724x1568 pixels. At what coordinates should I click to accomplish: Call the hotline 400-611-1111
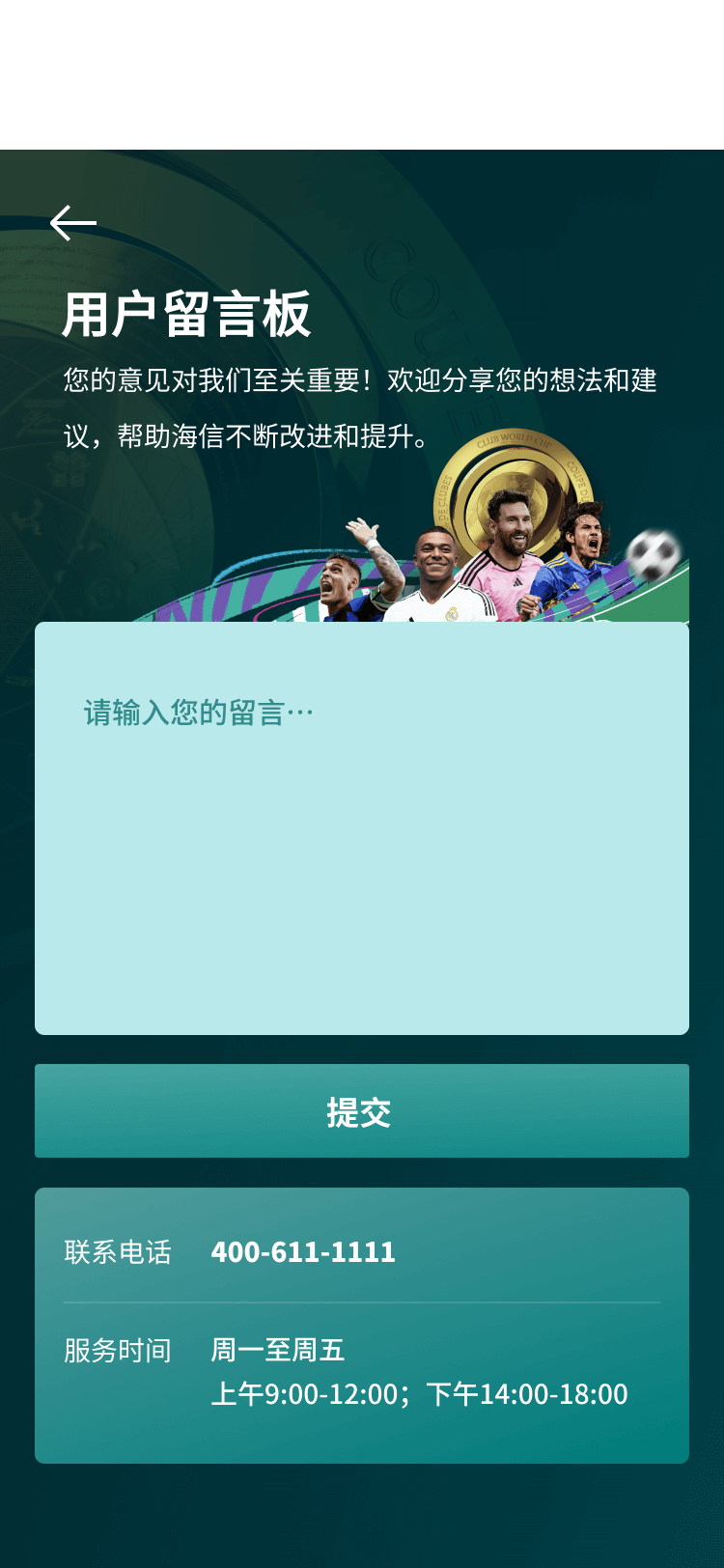[303, 1252]
